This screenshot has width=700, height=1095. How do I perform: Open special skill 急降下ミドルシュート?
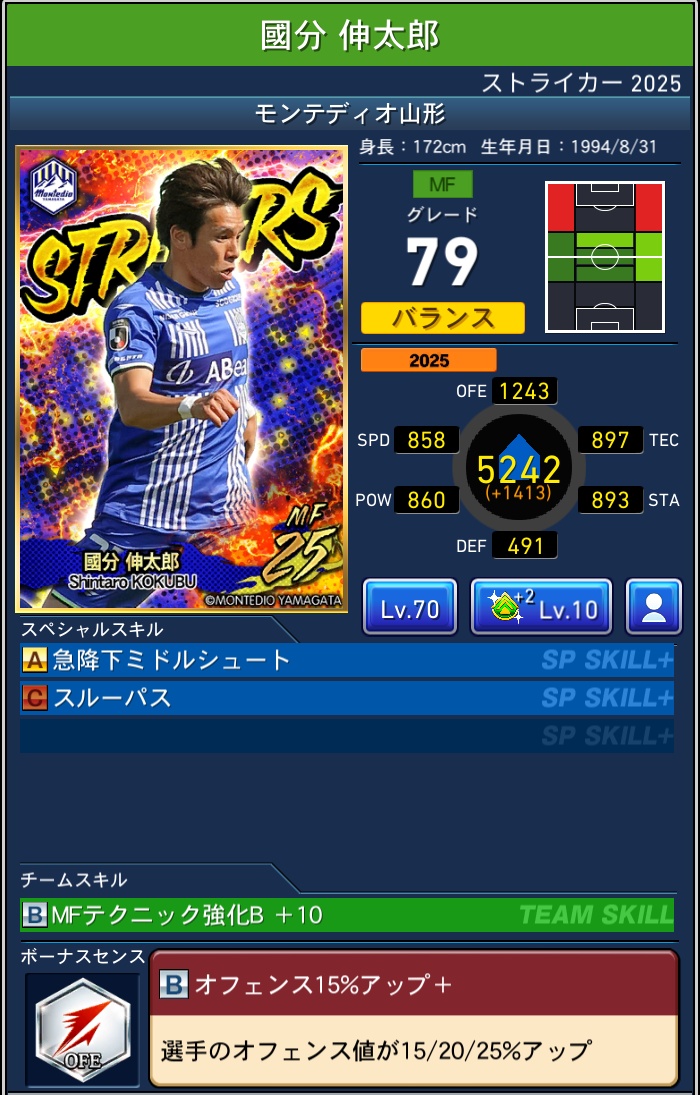pyautogui.click(x=346, y=660)
